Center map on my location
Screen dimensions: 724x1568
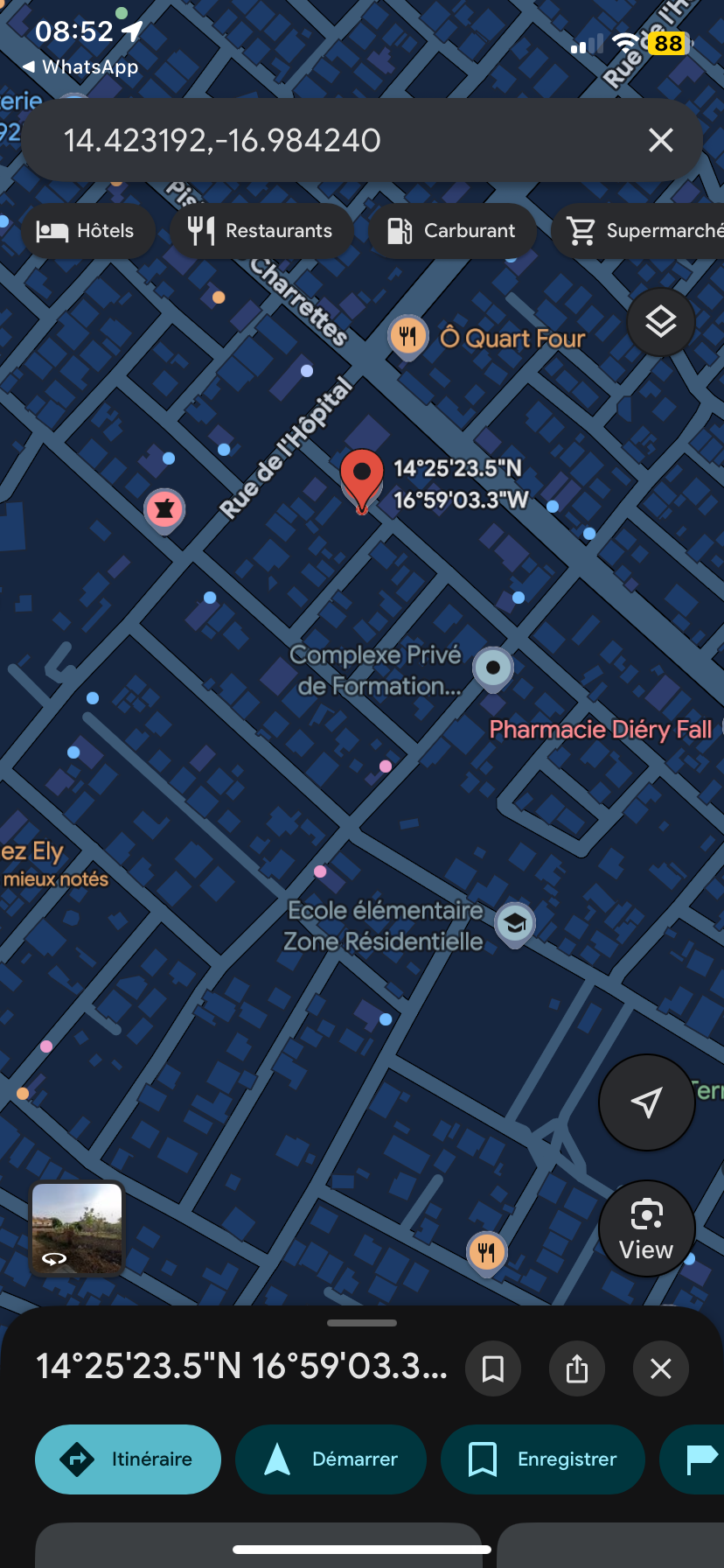coord(647,1102)
